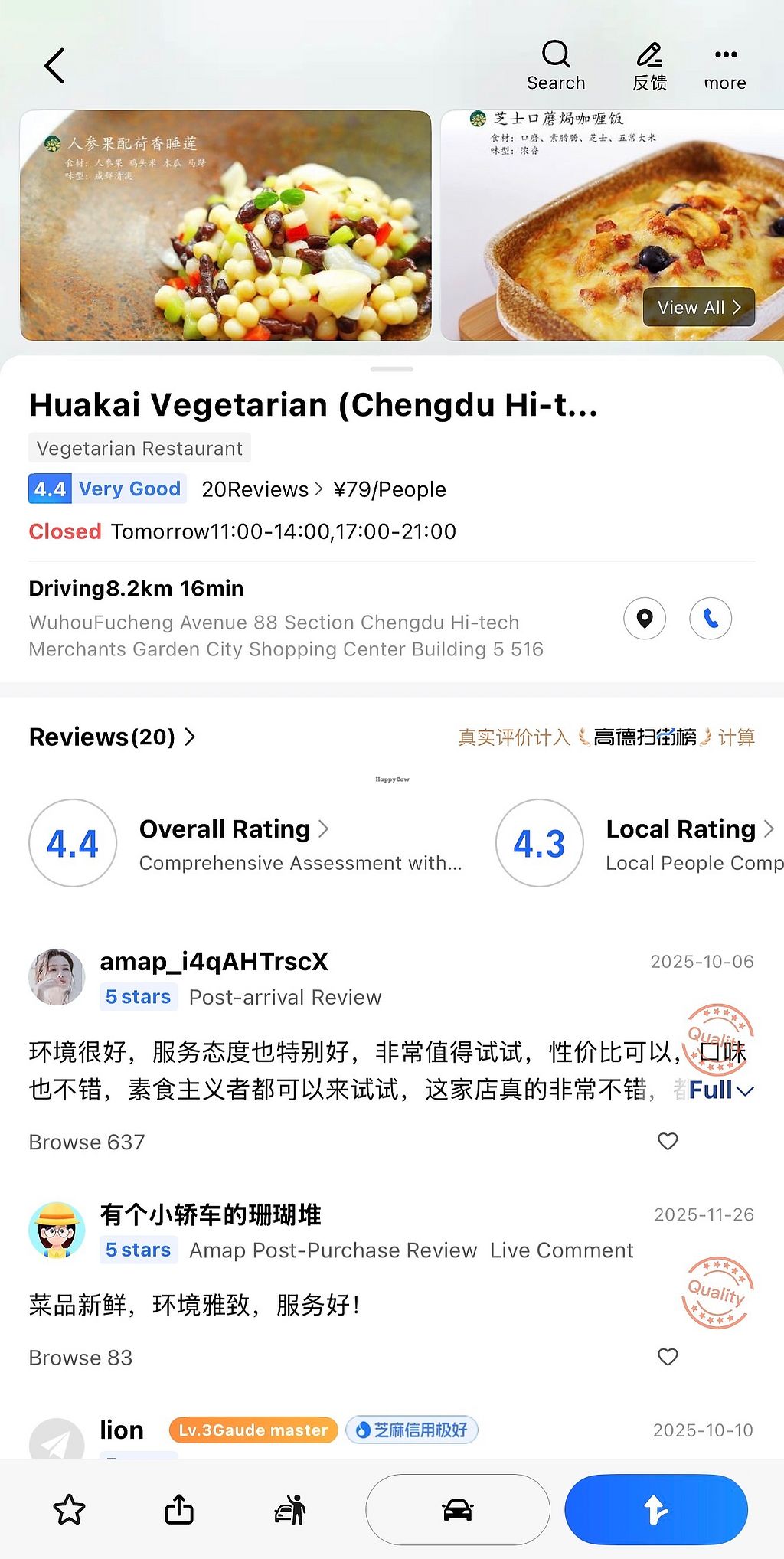Image resolution: width=784 pixels, height=1559 pixels.
Task: Tap the car button in the bottom bar
Action: point(458,1509)
